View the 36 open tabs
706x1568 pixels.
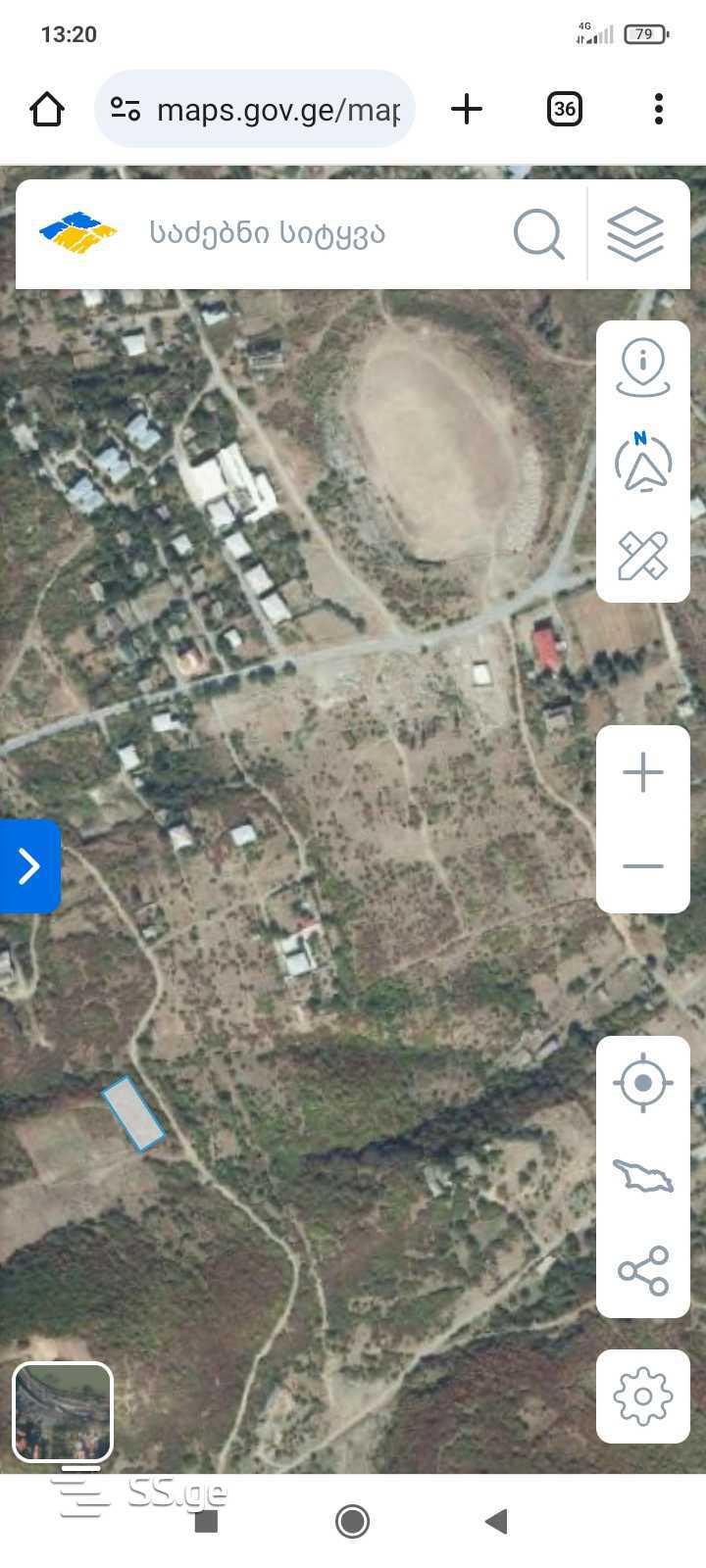(564, 109)
